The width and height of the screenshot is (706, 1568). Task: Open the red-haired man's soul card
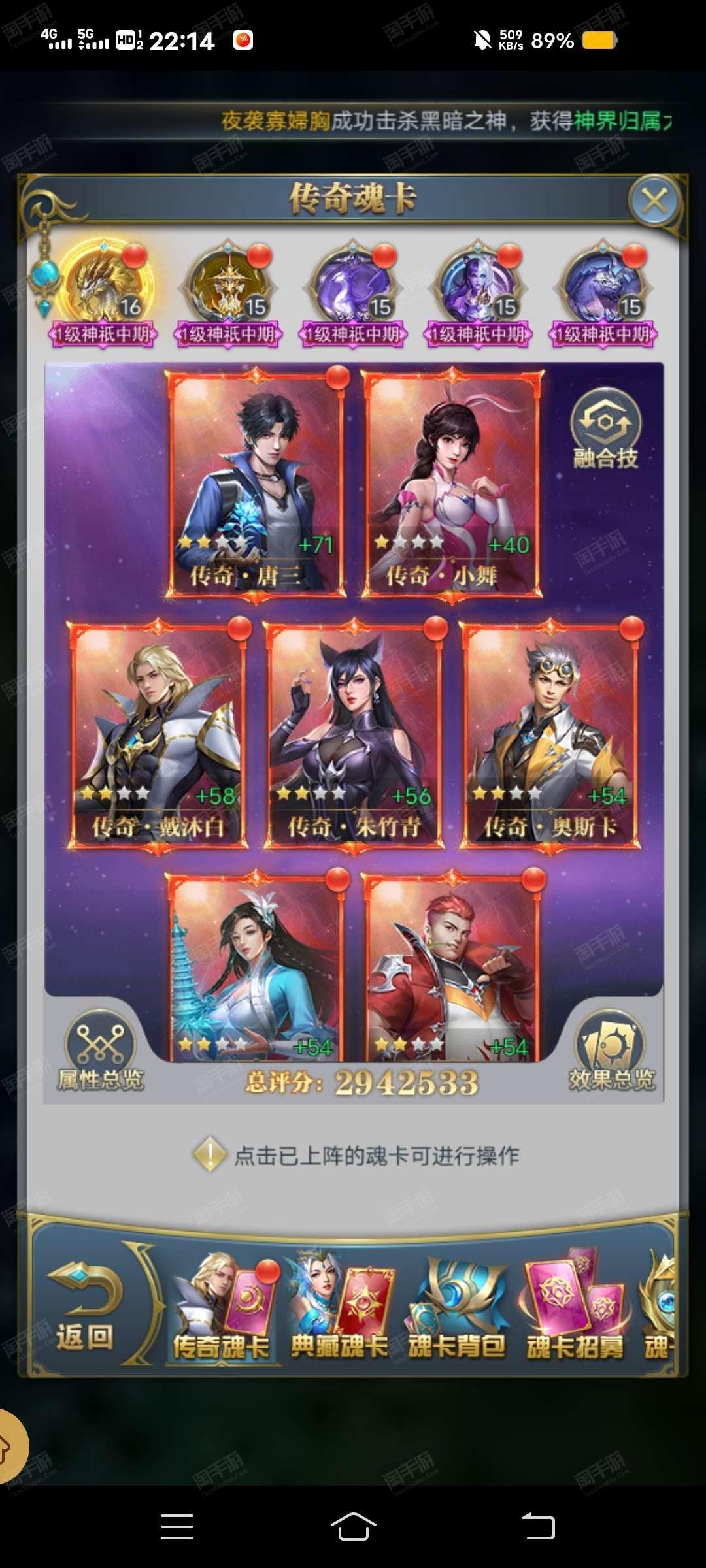coord(452,967)
